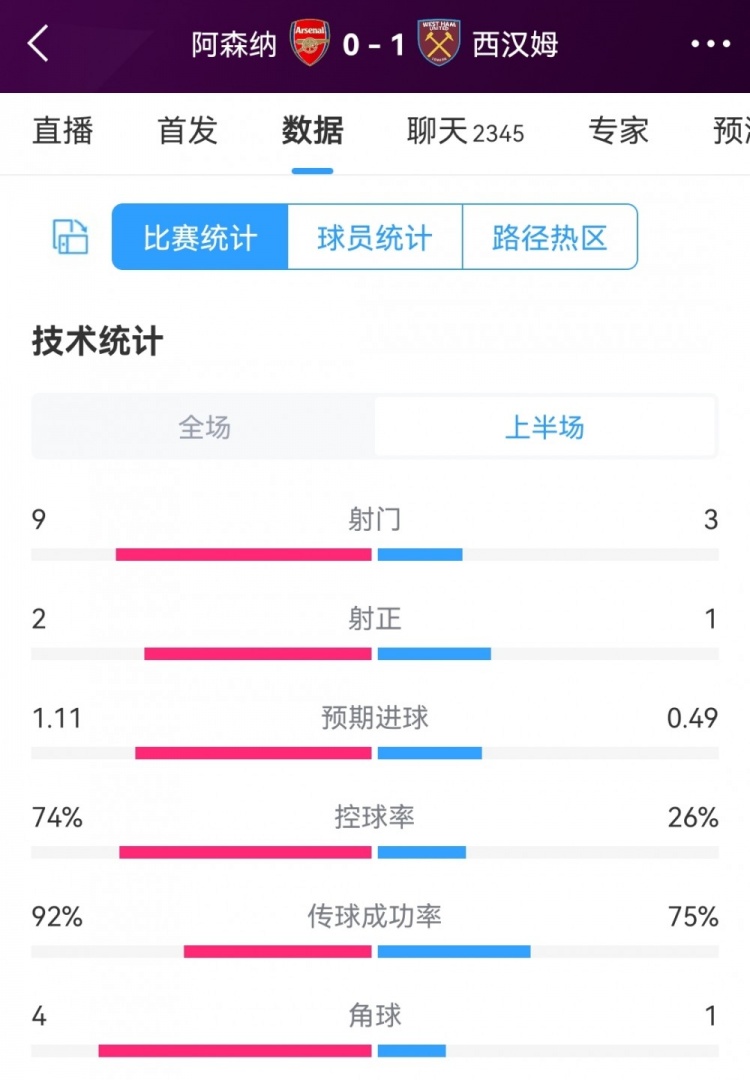The width and height of the screenshot is (750, 1080).
Task: Tap the back arrow to return
Action: pyautogui.click(x=38, y=44)
